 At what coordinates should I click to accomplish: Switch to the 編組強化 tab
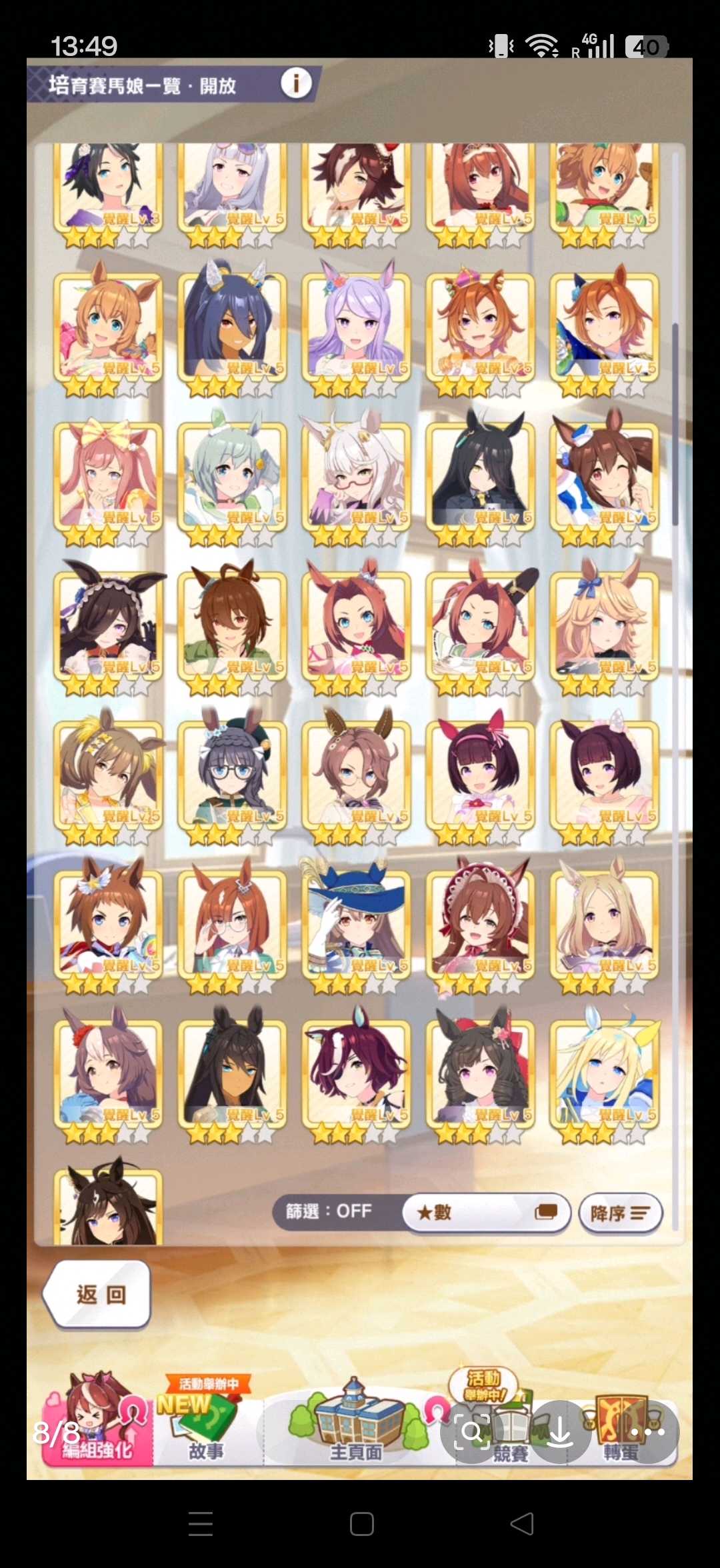pyautogui.click(x=97, y=1427)
